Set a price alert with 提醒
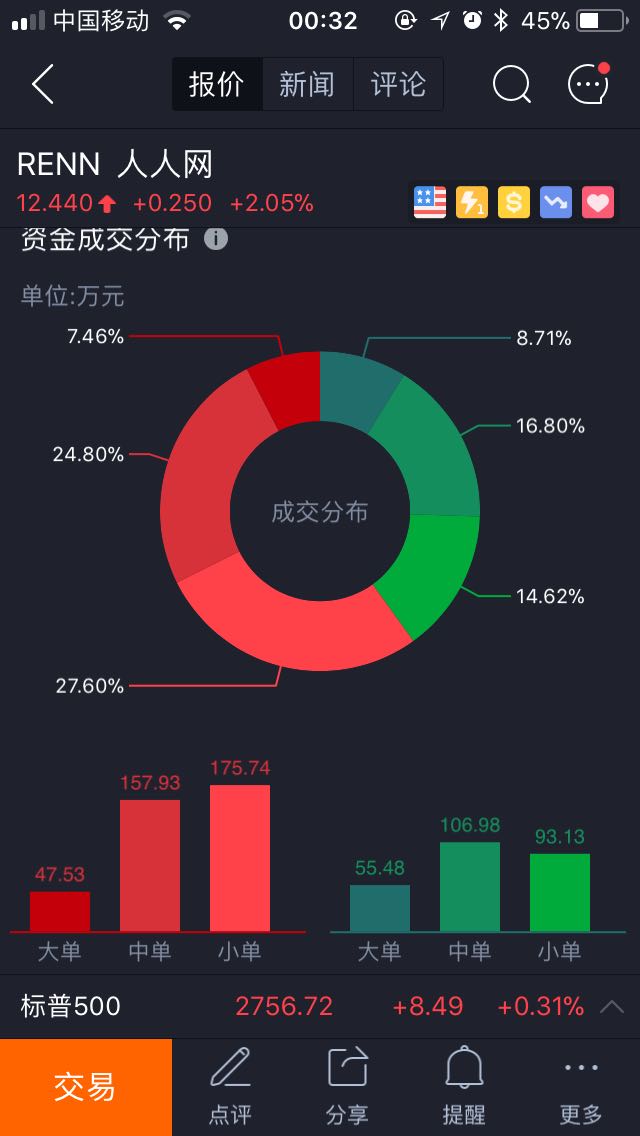 [x=464, y=1087]
